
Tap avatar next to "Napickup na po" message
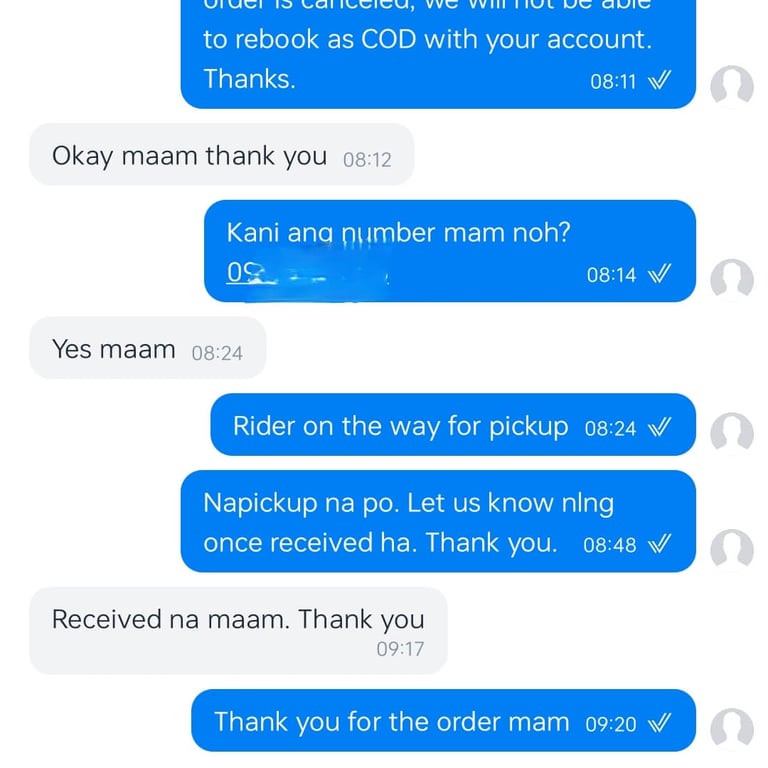coord(731,550)
